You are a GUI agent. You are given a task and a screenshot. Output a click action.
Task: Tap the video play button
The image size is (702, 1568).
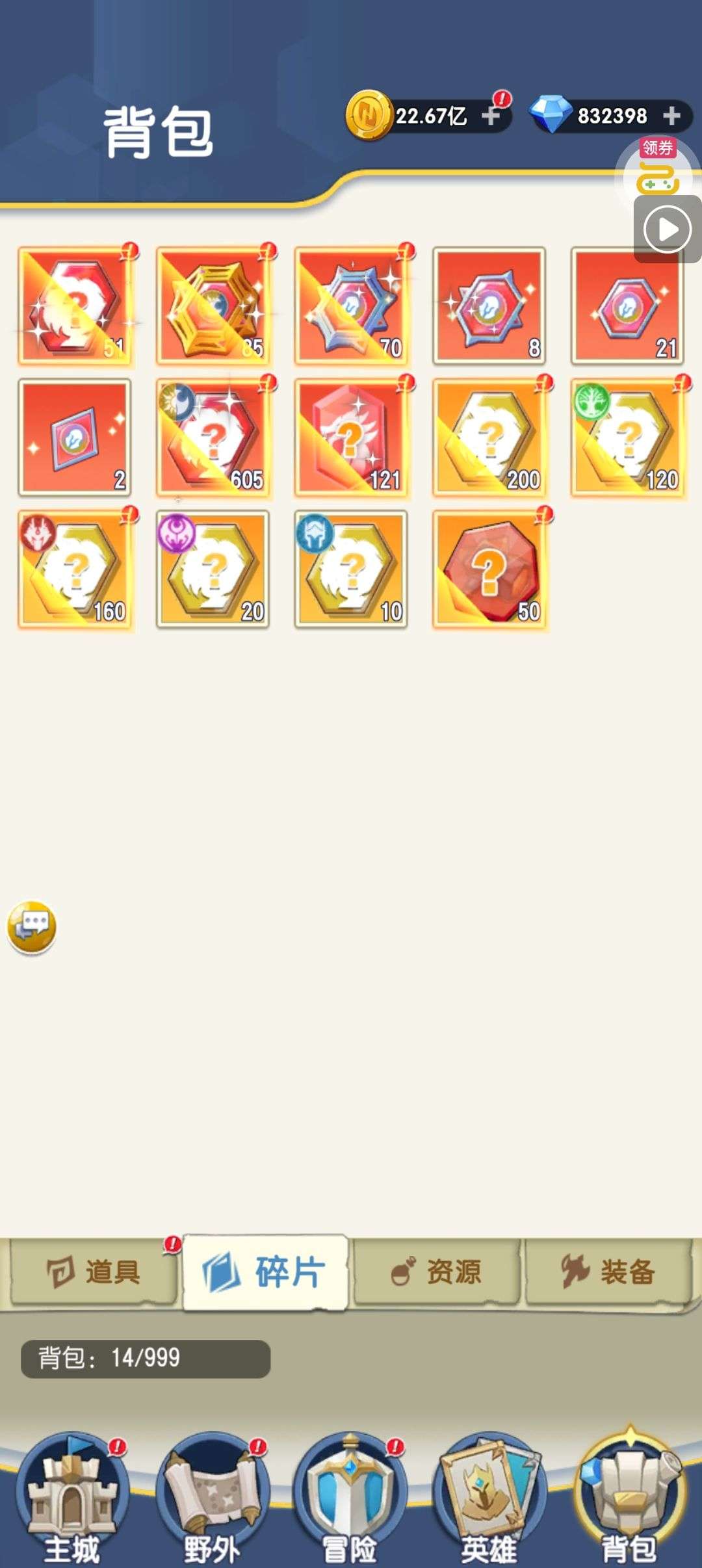coord(668,229)
